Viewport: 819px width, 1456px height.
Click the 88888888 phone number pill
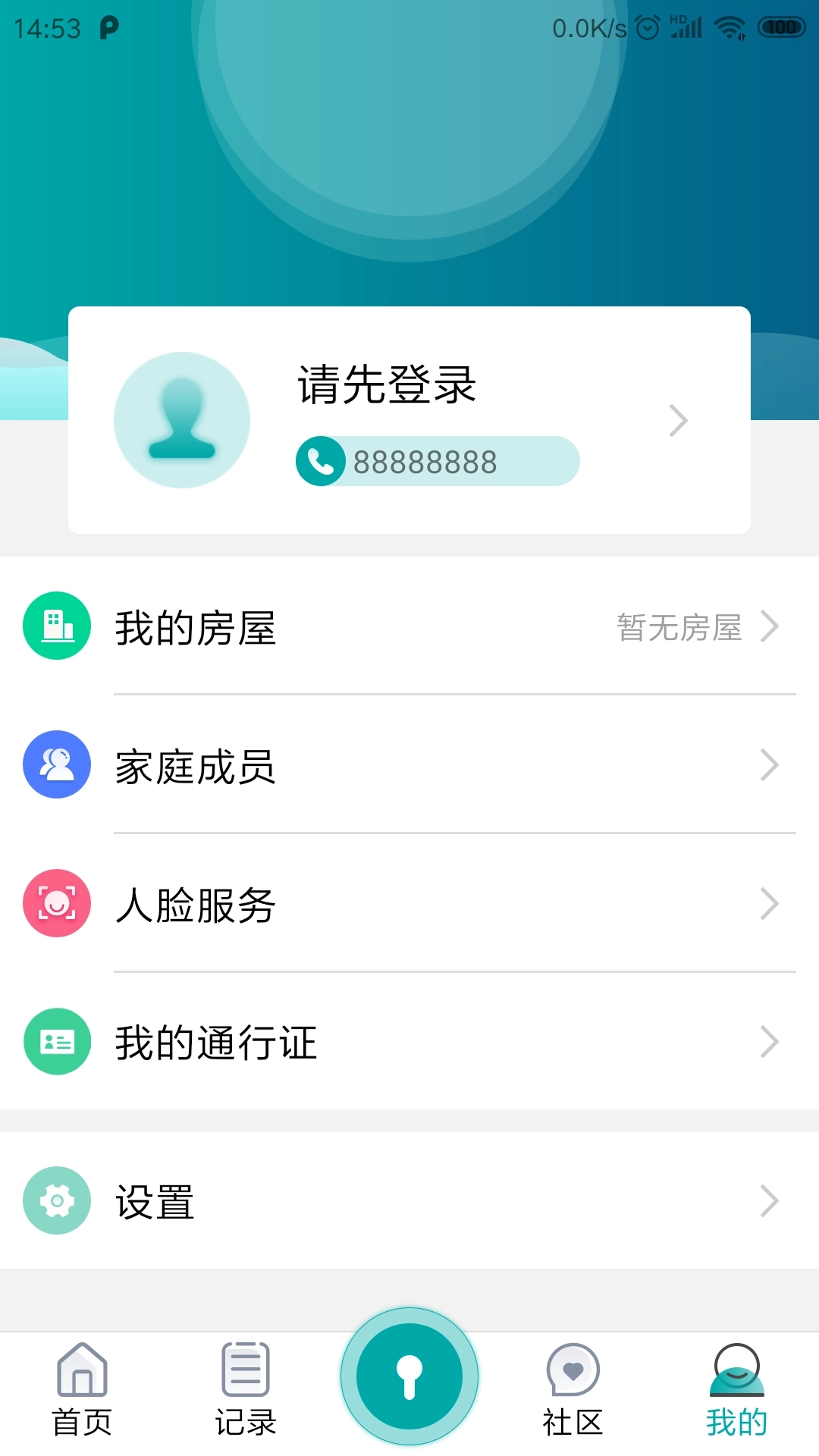tap(436, 460)
